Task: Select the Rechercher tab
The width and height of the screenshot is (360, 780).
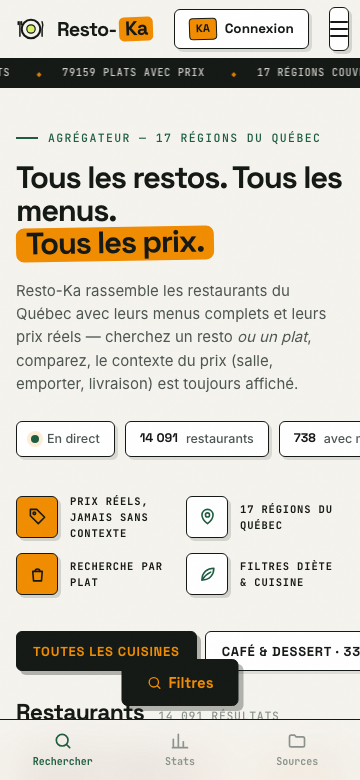Action: [63, 750]
